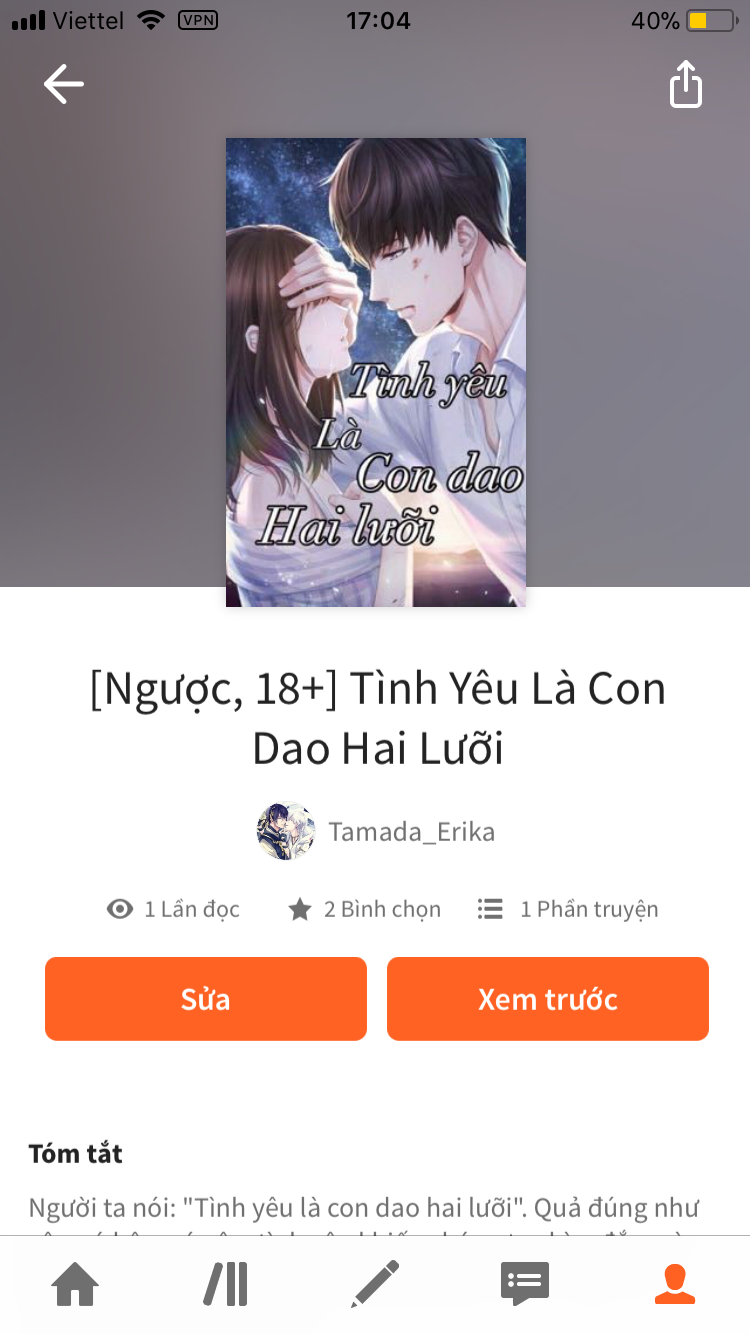Open the story cover image
Viewport: 750px width, 1334px height.
(376, 372)
